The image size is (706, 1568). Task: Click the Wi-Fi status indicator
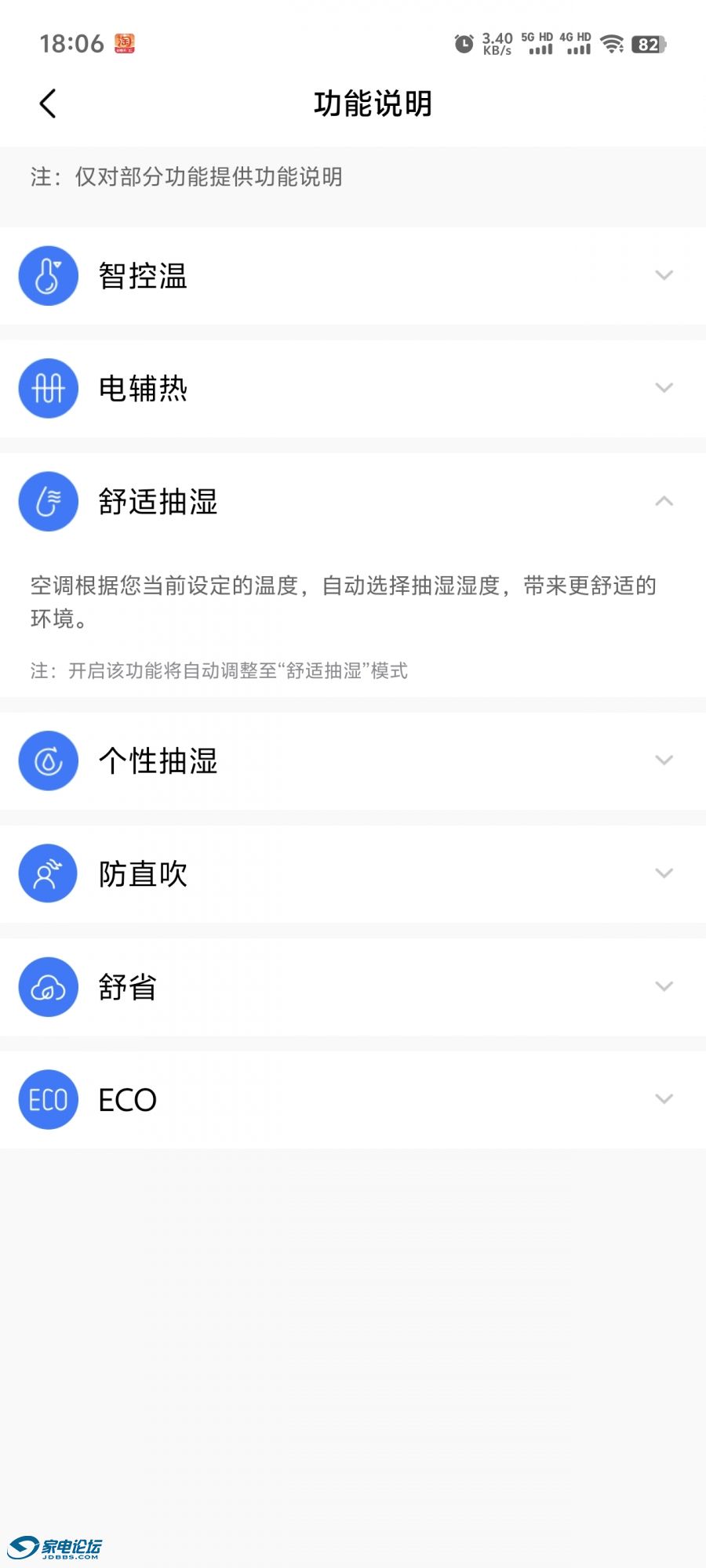click(611, 43)
